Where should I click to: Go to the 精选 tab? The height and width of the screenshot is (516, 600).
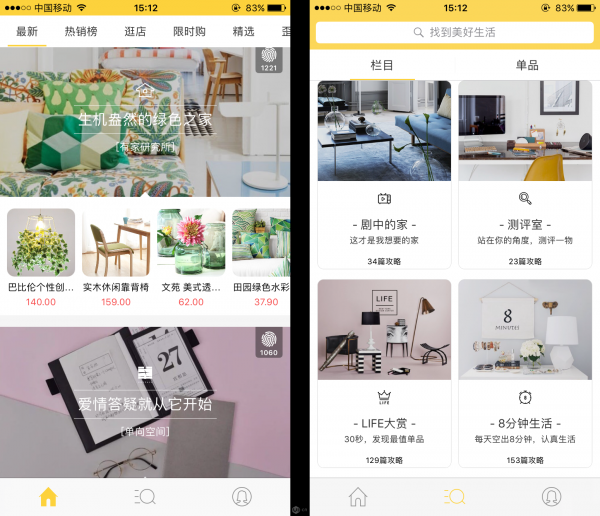tap(243, 31)
